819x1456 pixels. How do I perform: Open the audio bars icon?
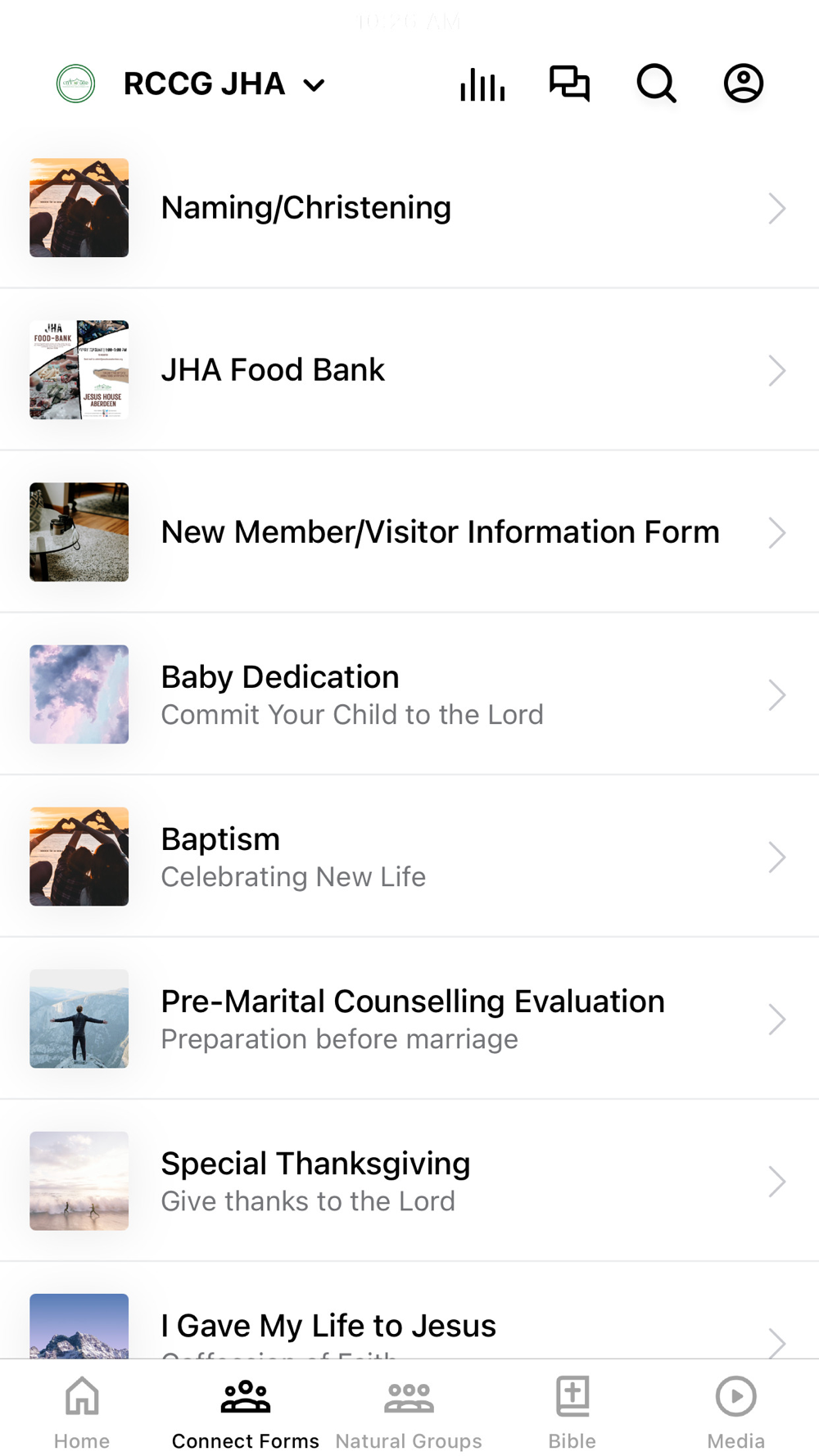click(482, 84)
